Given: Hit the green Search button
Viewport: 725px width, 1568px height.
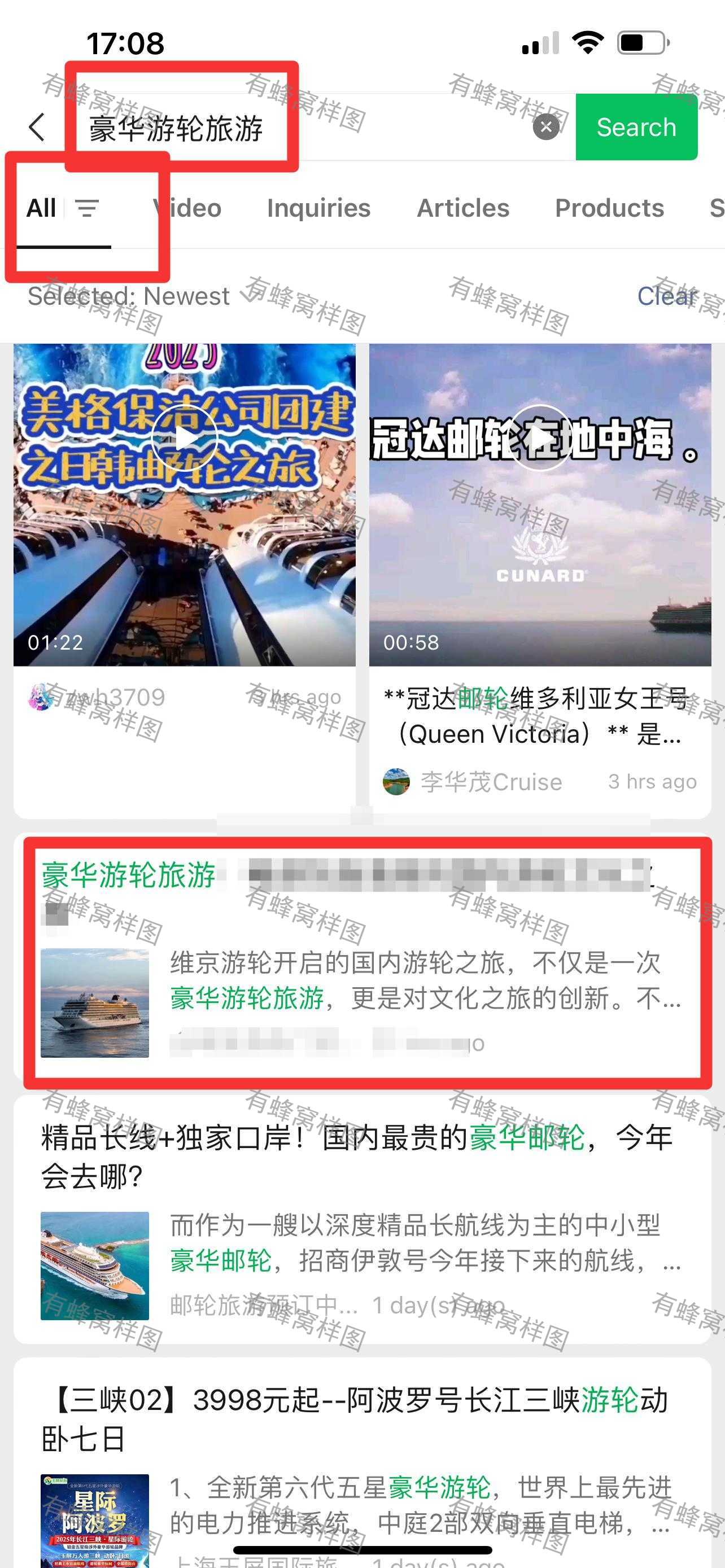Looking at the screenshot, I should 636,126.
